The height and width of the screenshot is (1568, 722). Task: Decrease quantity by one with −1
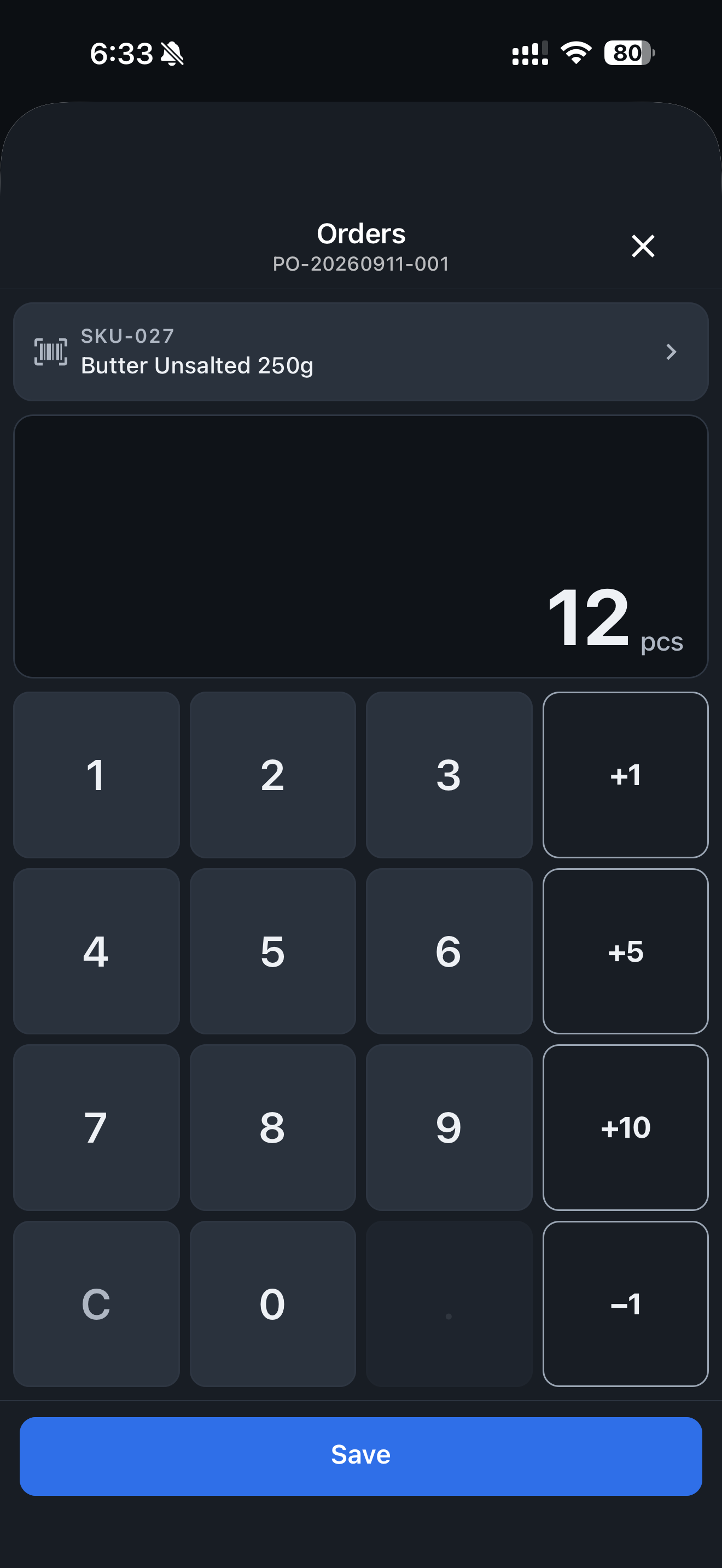point(625,1304)
